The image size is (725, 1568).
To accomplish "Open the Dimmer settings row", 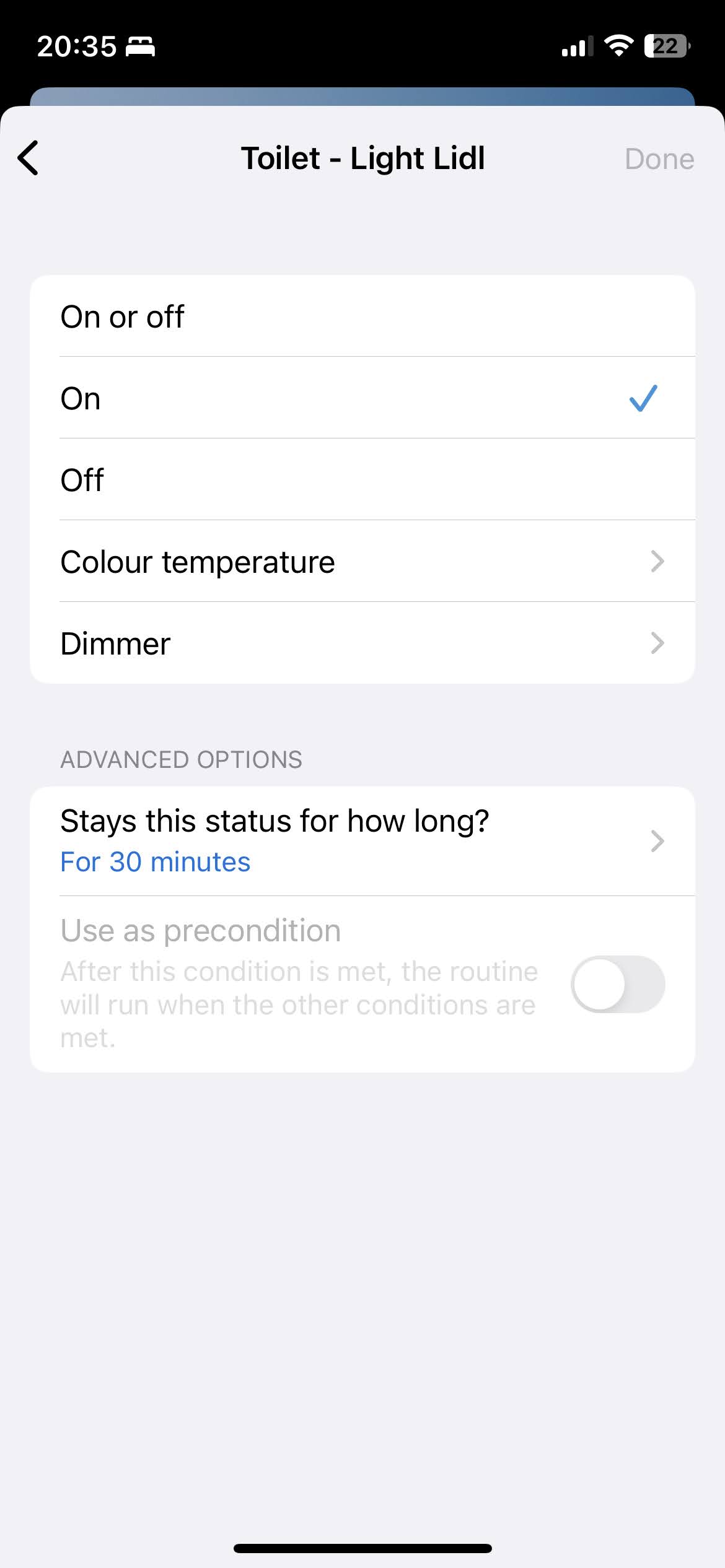I will pos(362,643).
